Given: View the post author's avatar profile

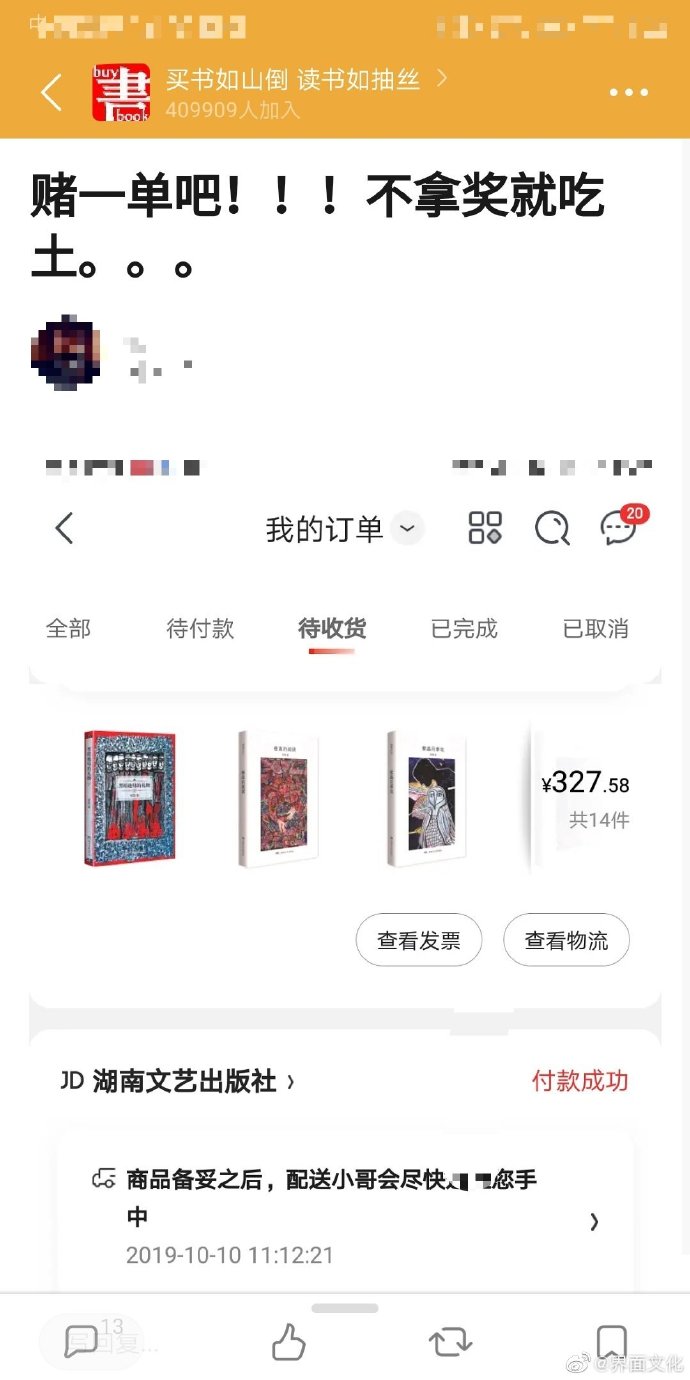Looking at the screenshot, I should [x=66, y=352].
